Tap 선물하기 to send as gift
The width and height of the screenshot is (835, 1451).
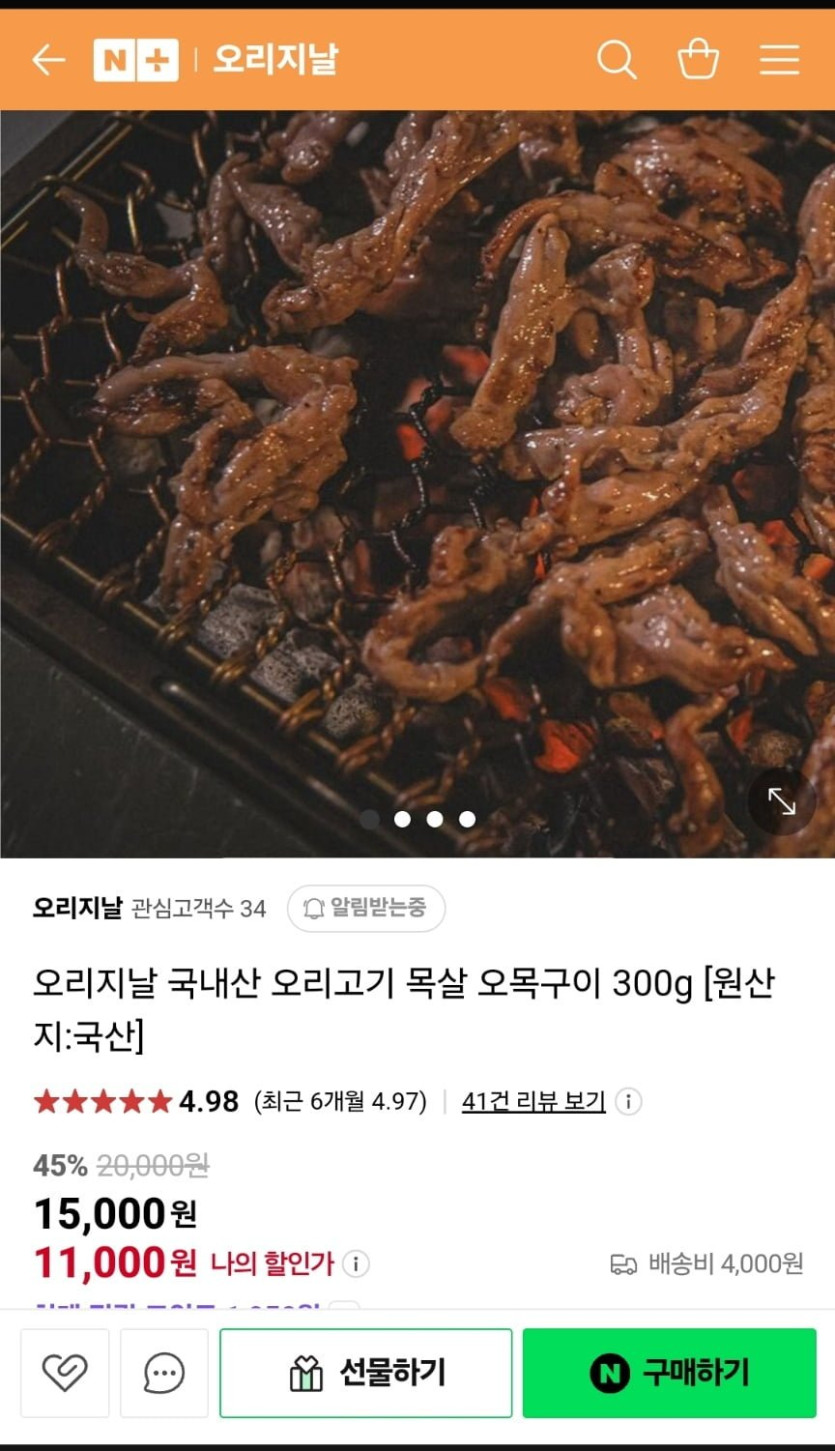[366, 1373]
